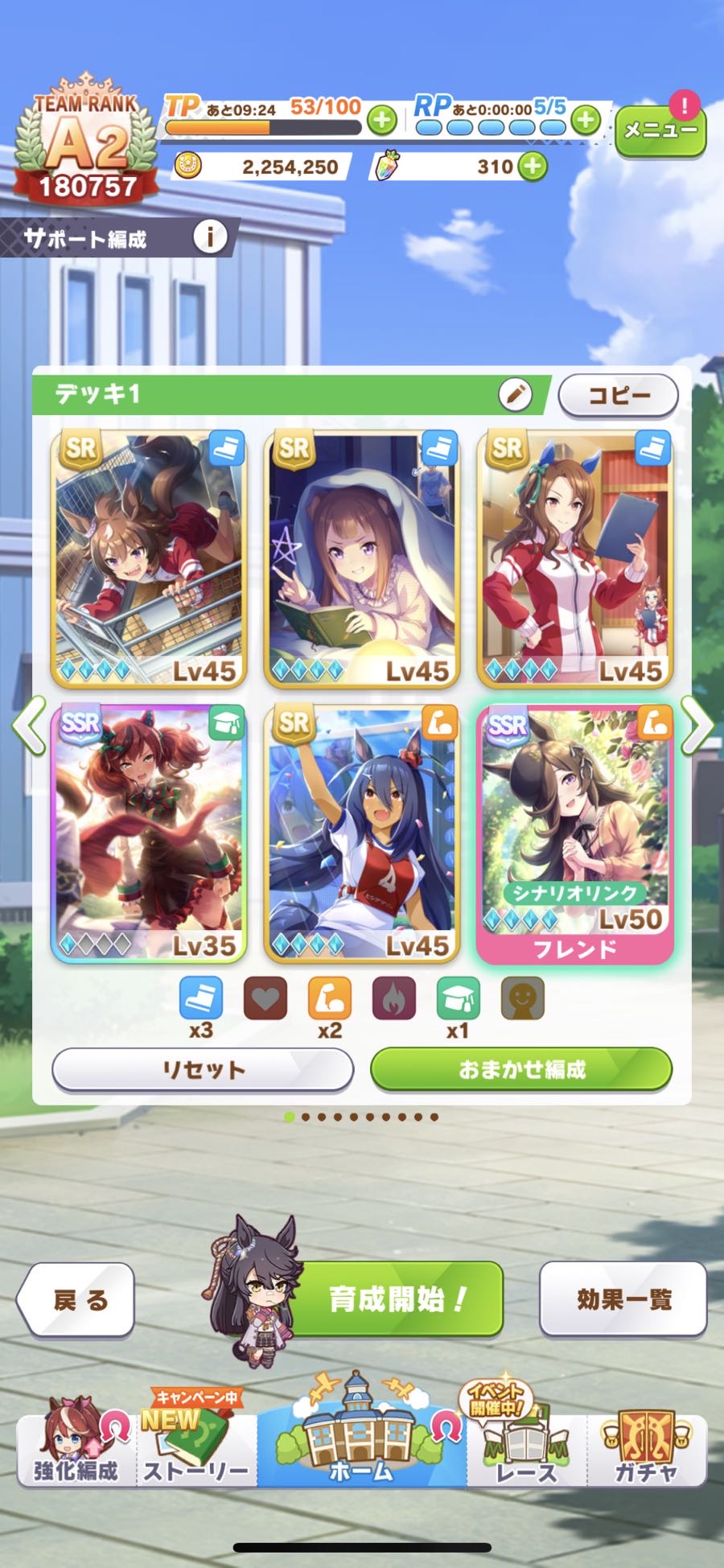Open the 効果一覧 effects list

pos(623,1298)
